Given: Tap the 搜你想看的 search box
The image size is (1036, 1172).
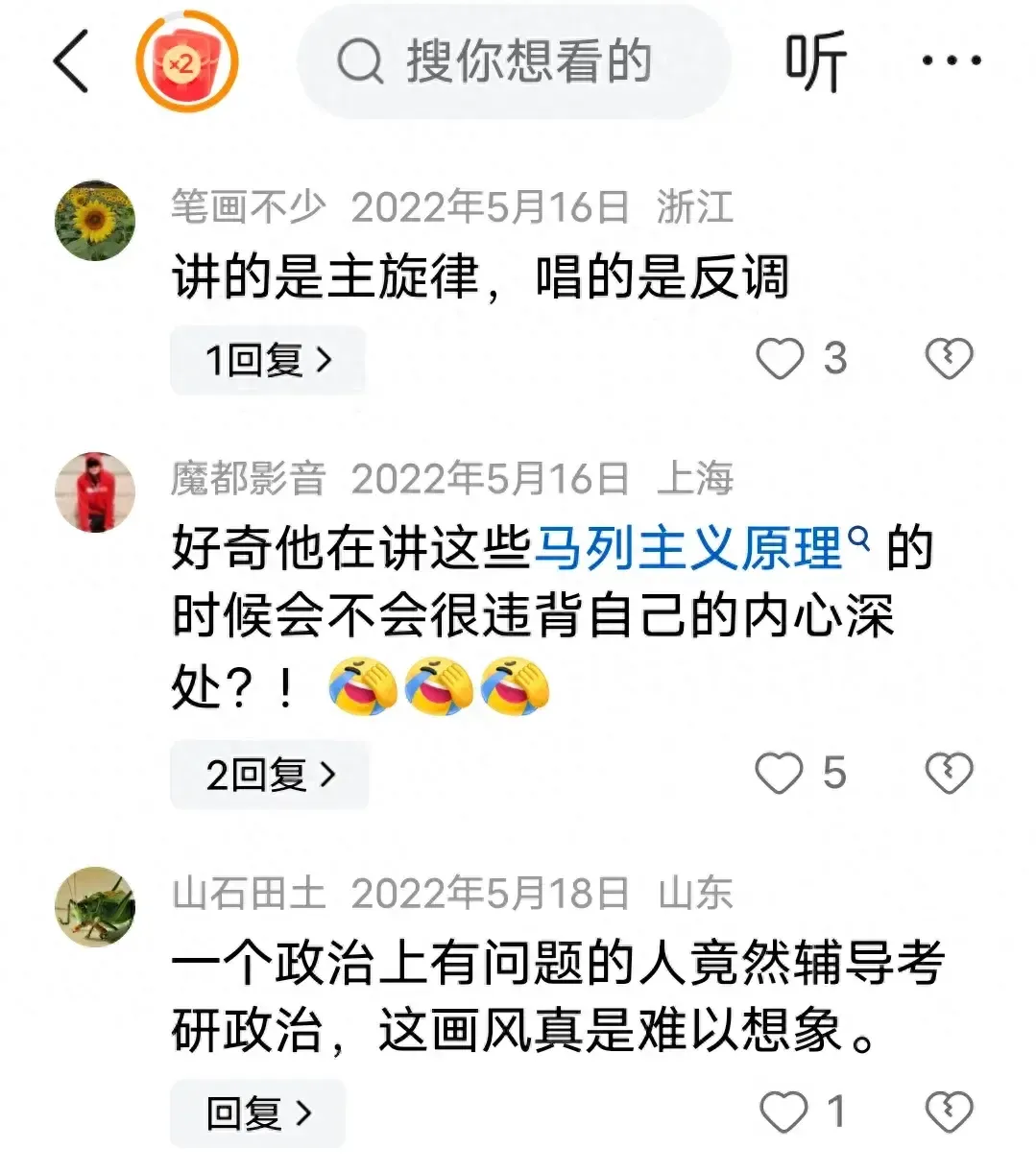Looking at the screenshot, I should (515, 62).
